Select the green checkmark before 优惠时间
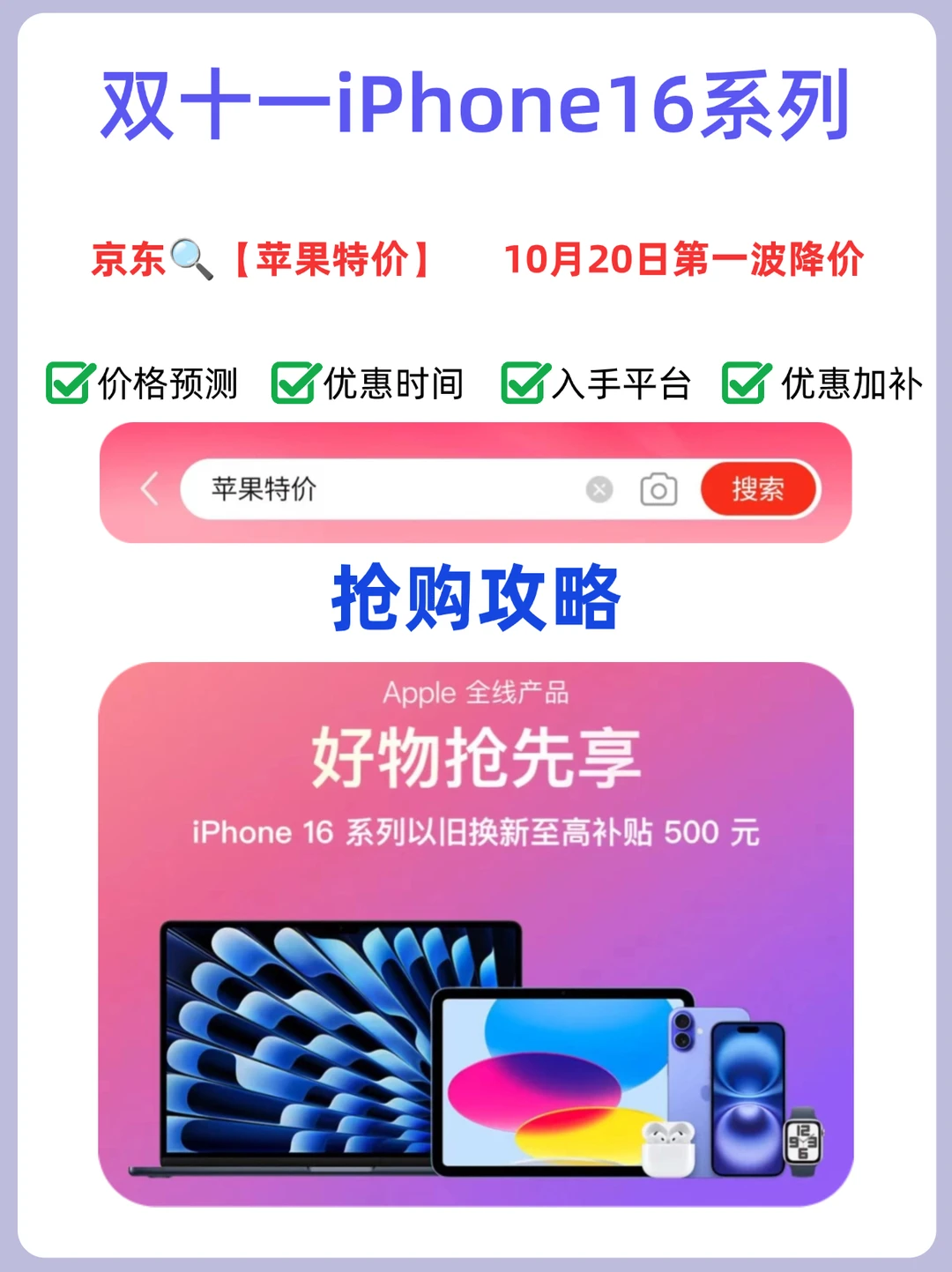This screenshot has width=952, height=1272. [295, 383]
